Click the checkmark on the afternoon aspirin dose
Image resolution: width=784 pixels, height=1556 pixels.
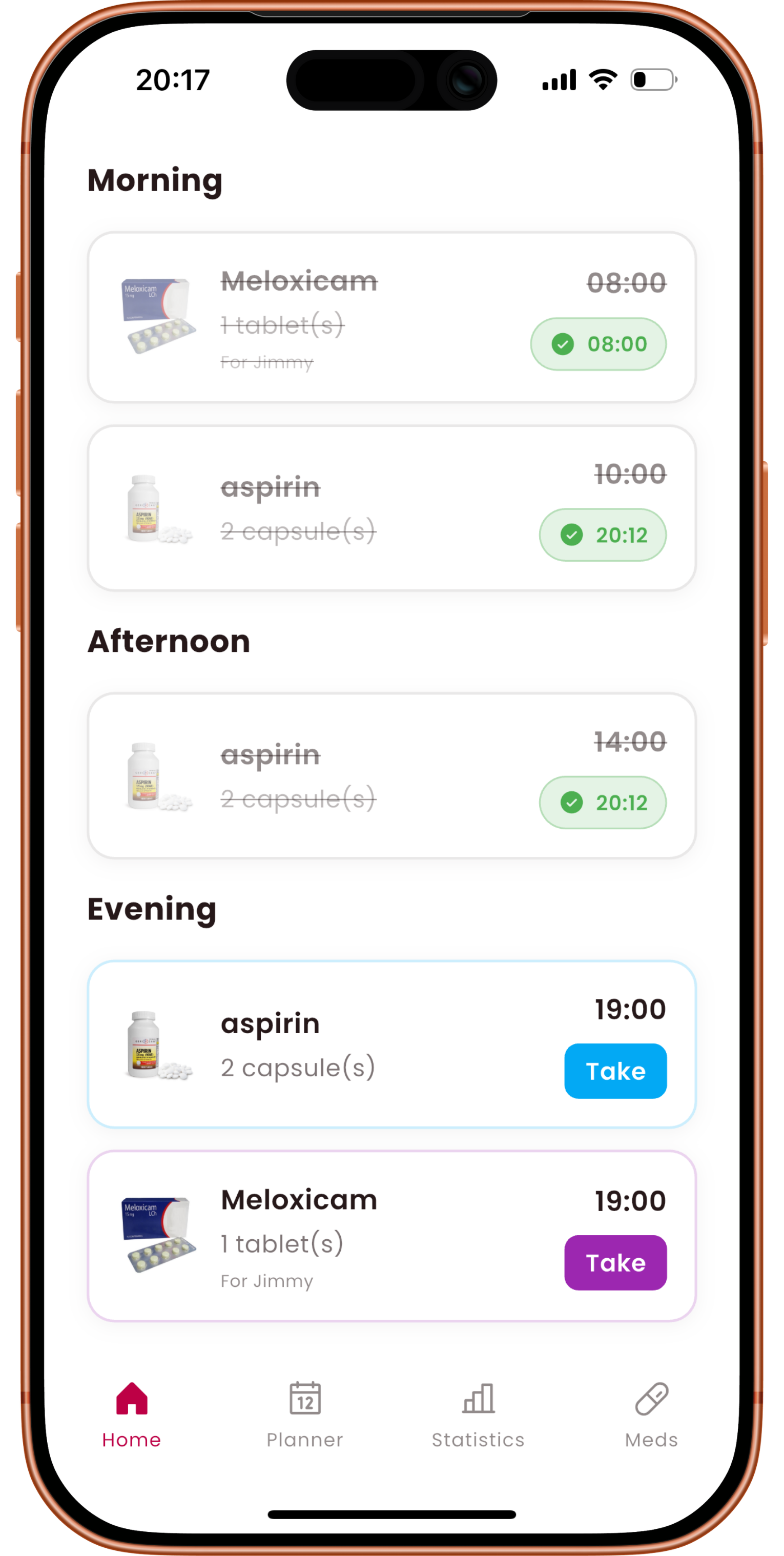(x=571, y=803)
